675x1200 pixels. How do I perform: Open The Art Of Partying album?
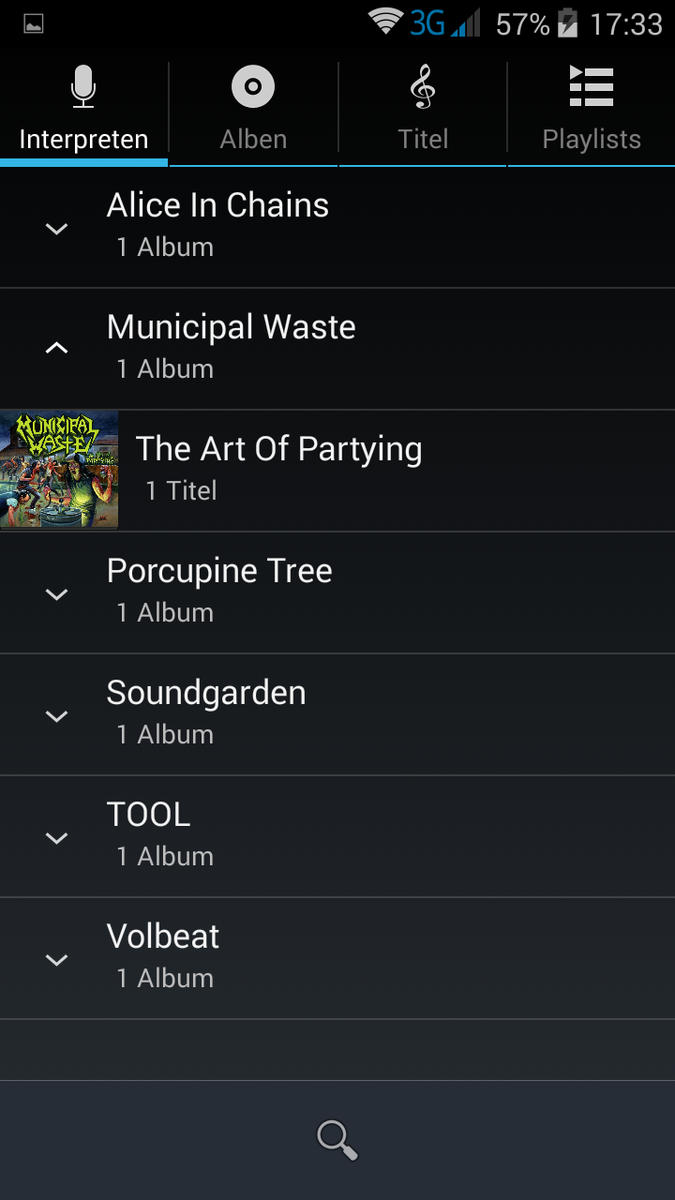pyautogui.click(x=337, y=471)
